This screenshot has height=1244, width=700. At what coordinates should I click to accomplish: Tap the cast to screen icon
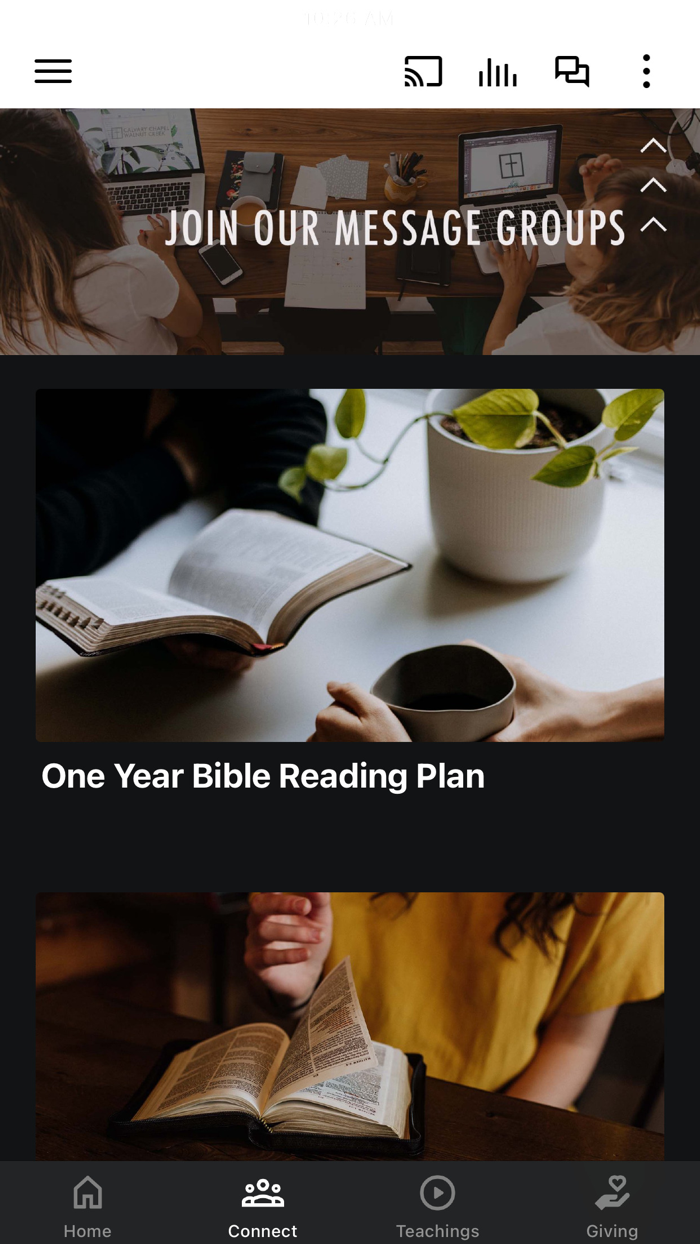click(423, 71)
